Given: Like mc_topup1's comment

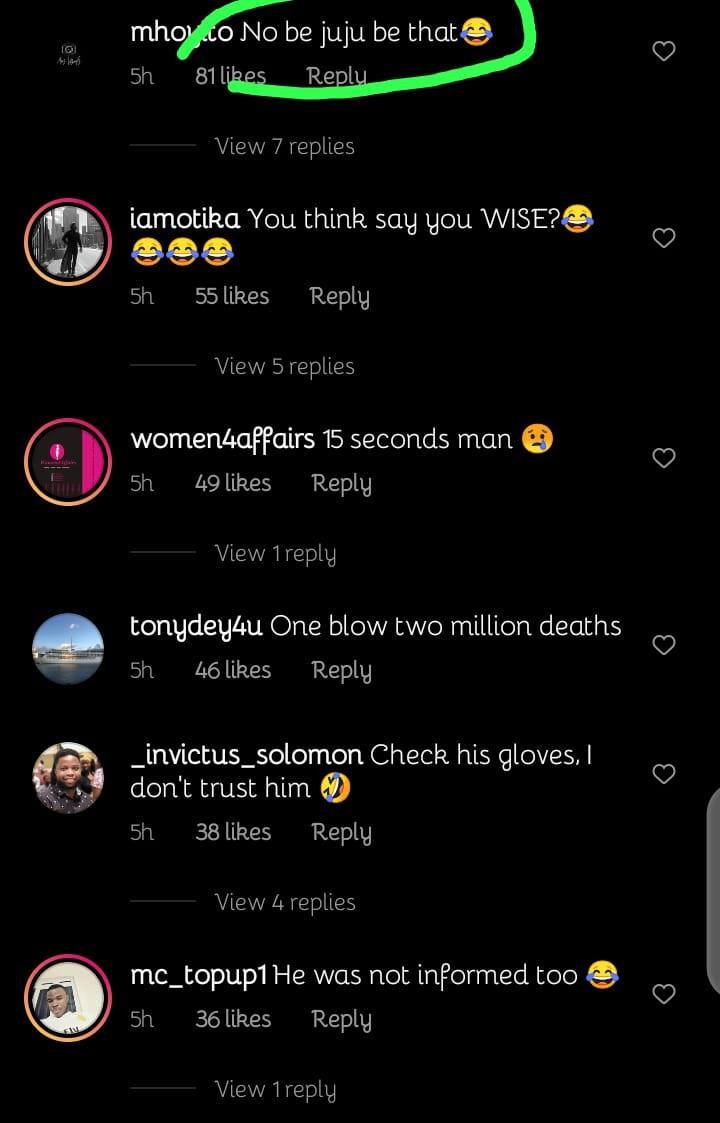Looking at the screenshot, I should click(664, 994).
